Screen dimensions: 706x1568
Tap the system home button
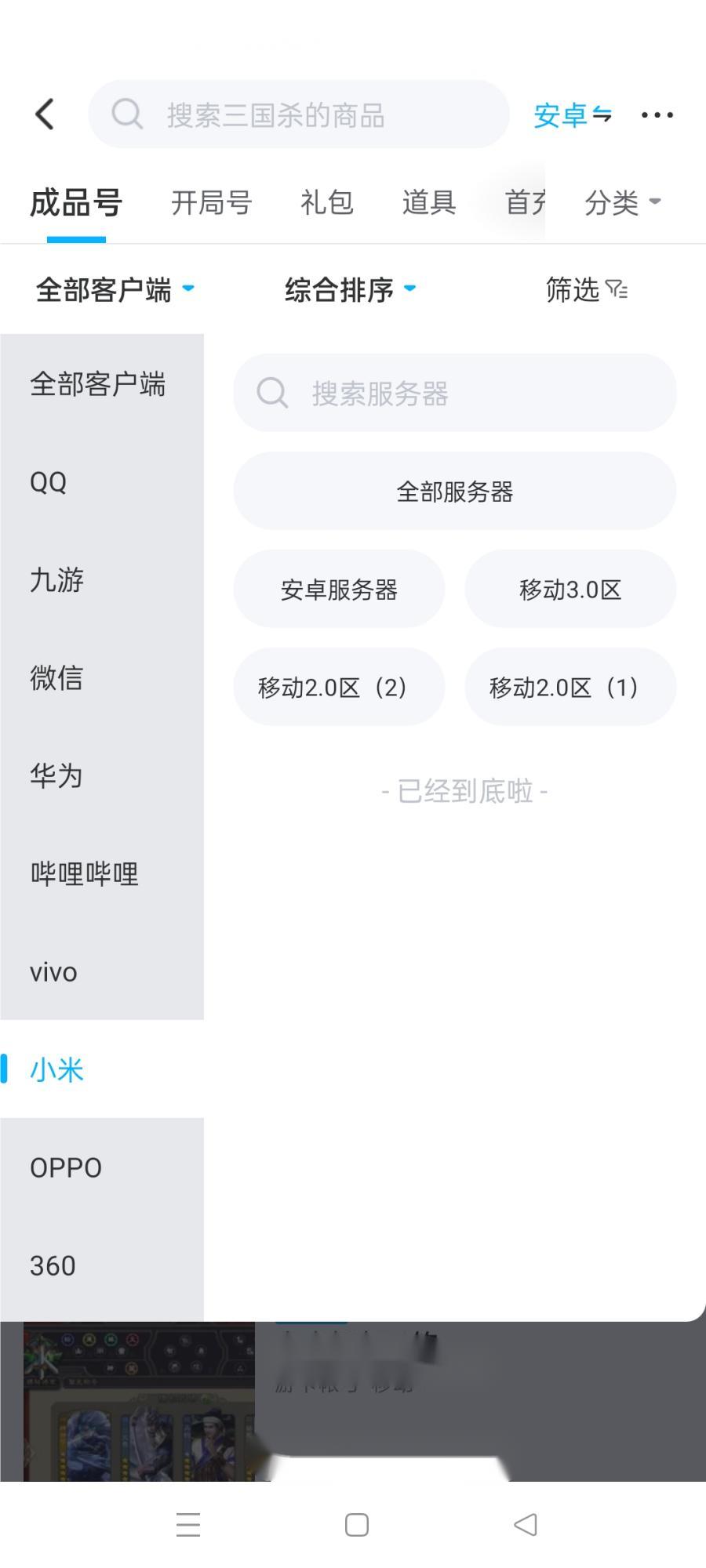357,1525
